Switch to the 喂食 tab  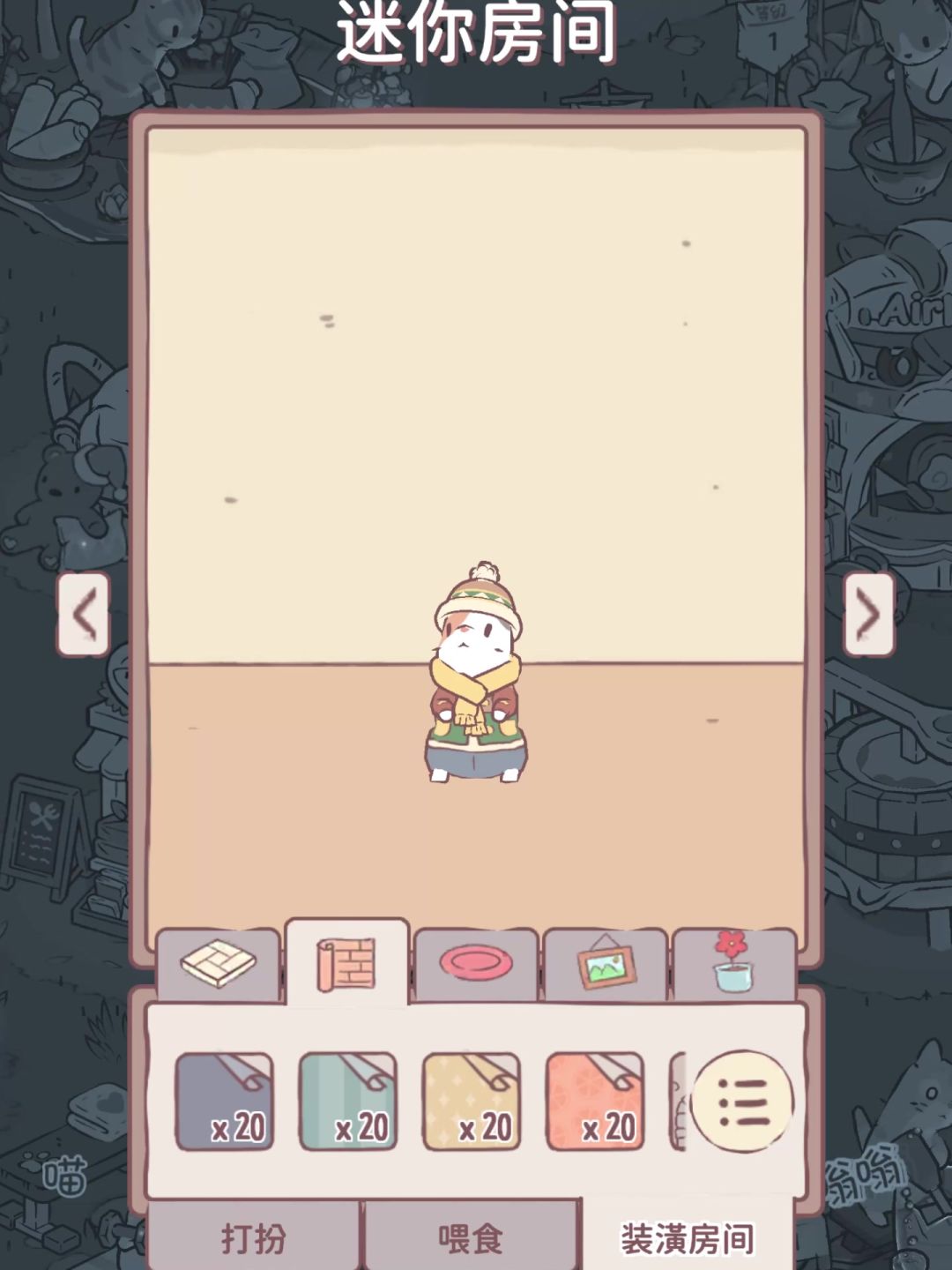pos(471,1237)
